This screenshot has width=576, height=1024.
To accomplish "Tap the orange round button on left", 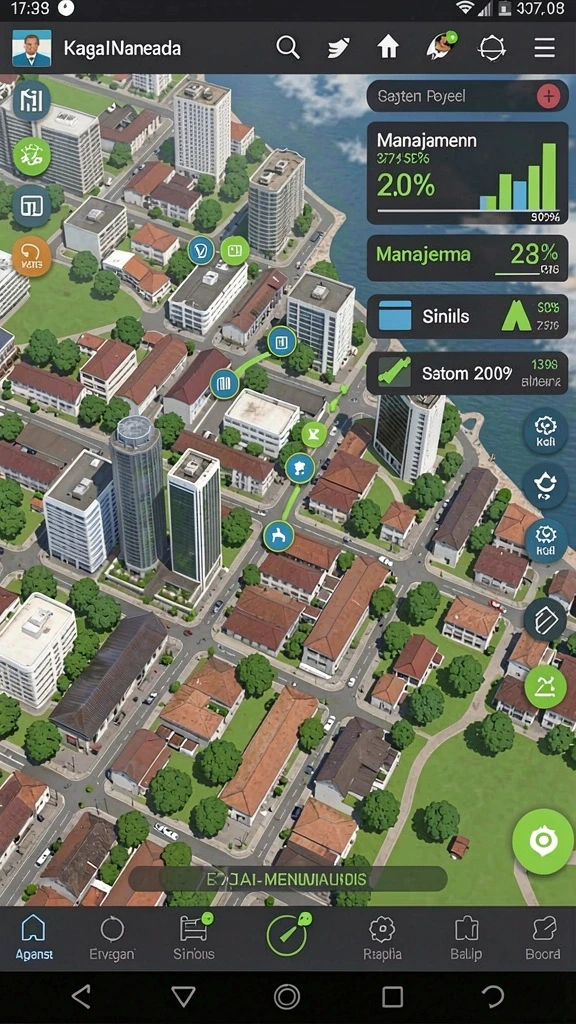I will 31,256.
